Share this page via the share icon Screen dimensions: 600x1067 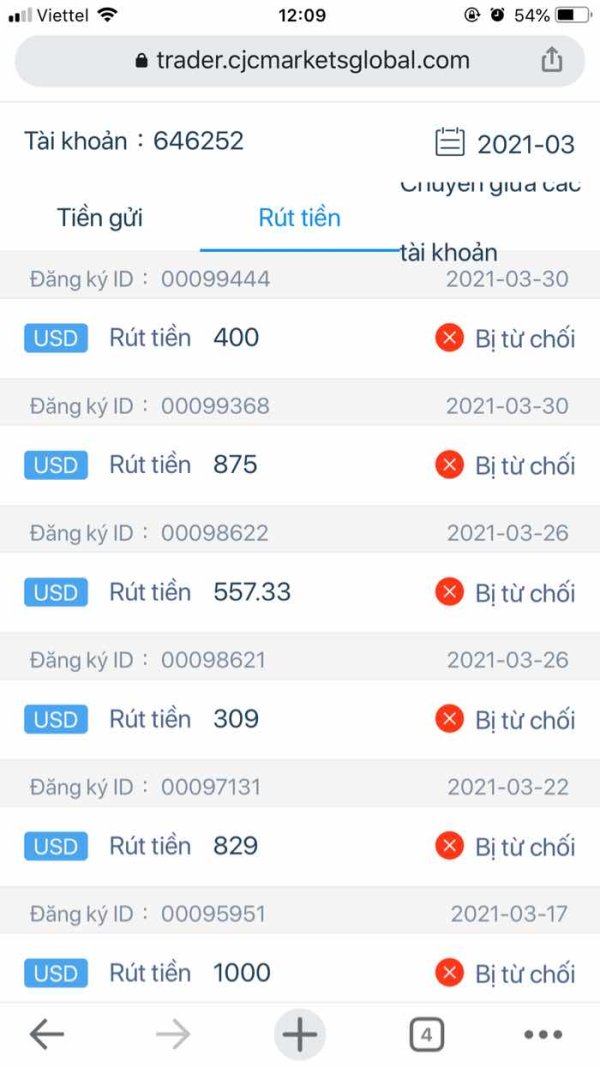[x=552, y=60]
